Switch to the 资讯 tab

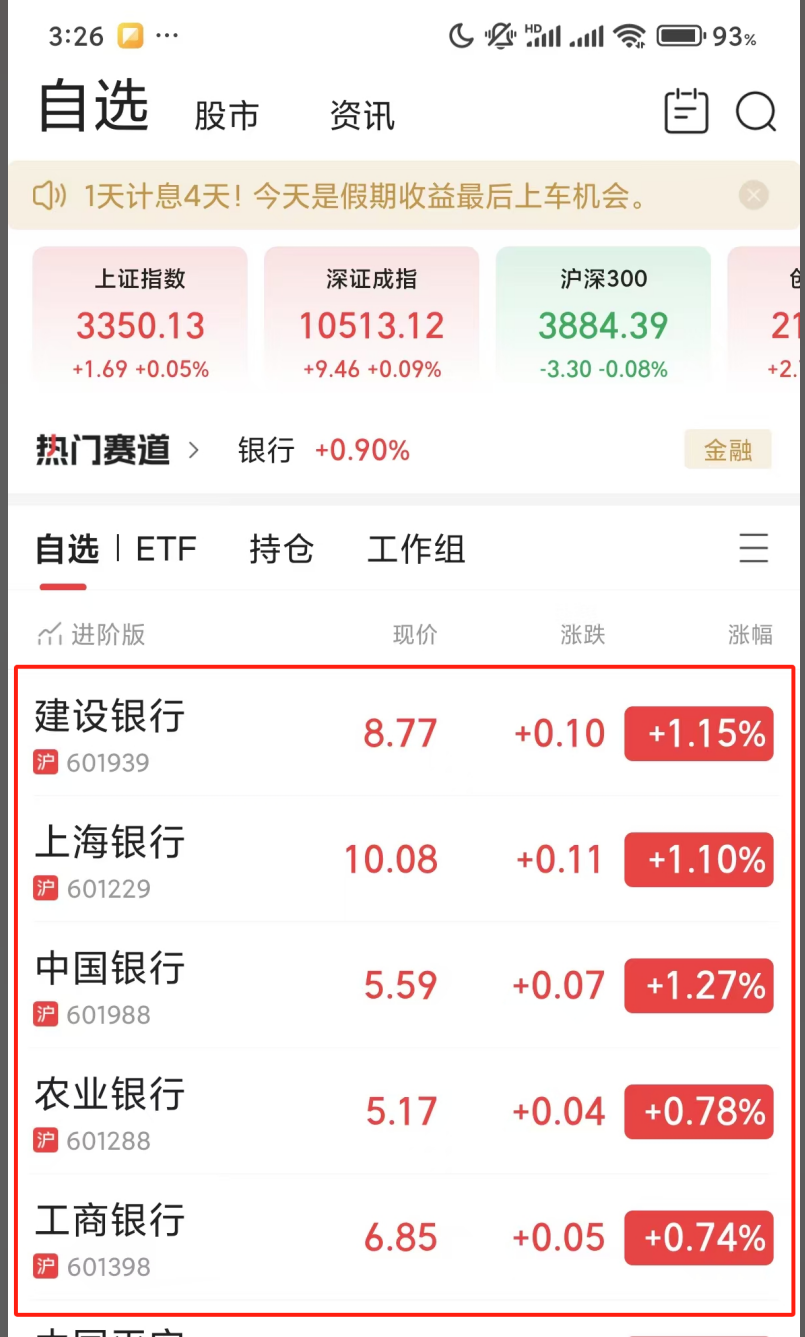(x=362, y=116)
